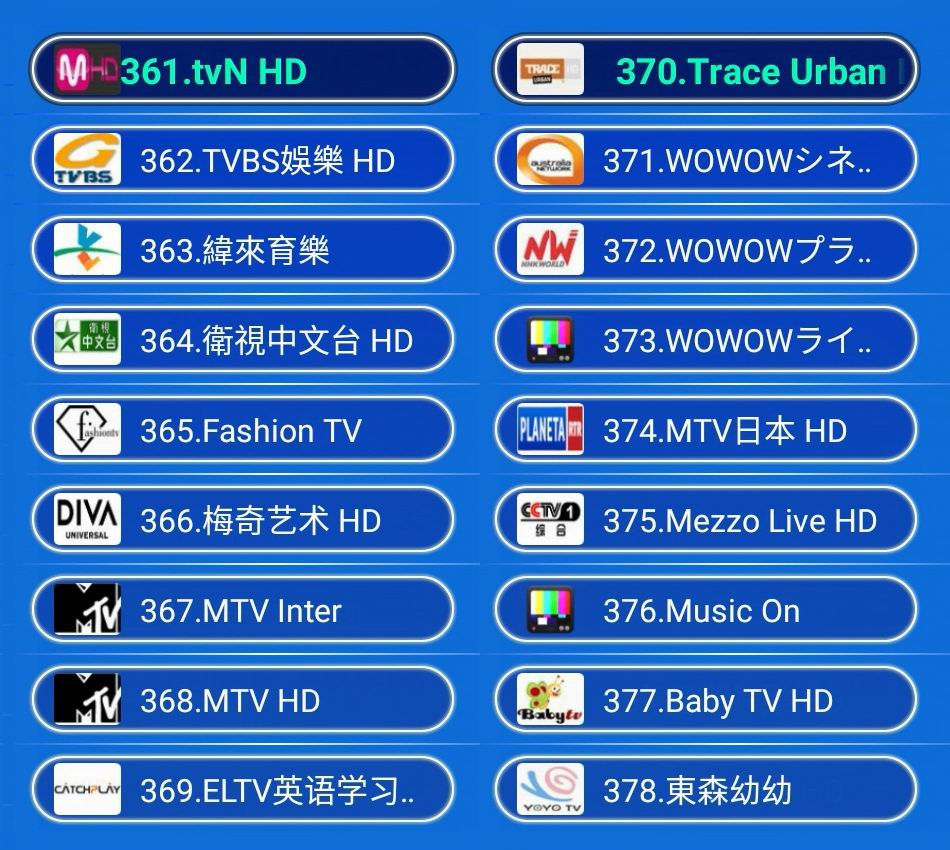Image resolution: width=950 pixels, height=850 pixels.
Task: Open 367 MTV Inter channel
Action: point(242,611)
